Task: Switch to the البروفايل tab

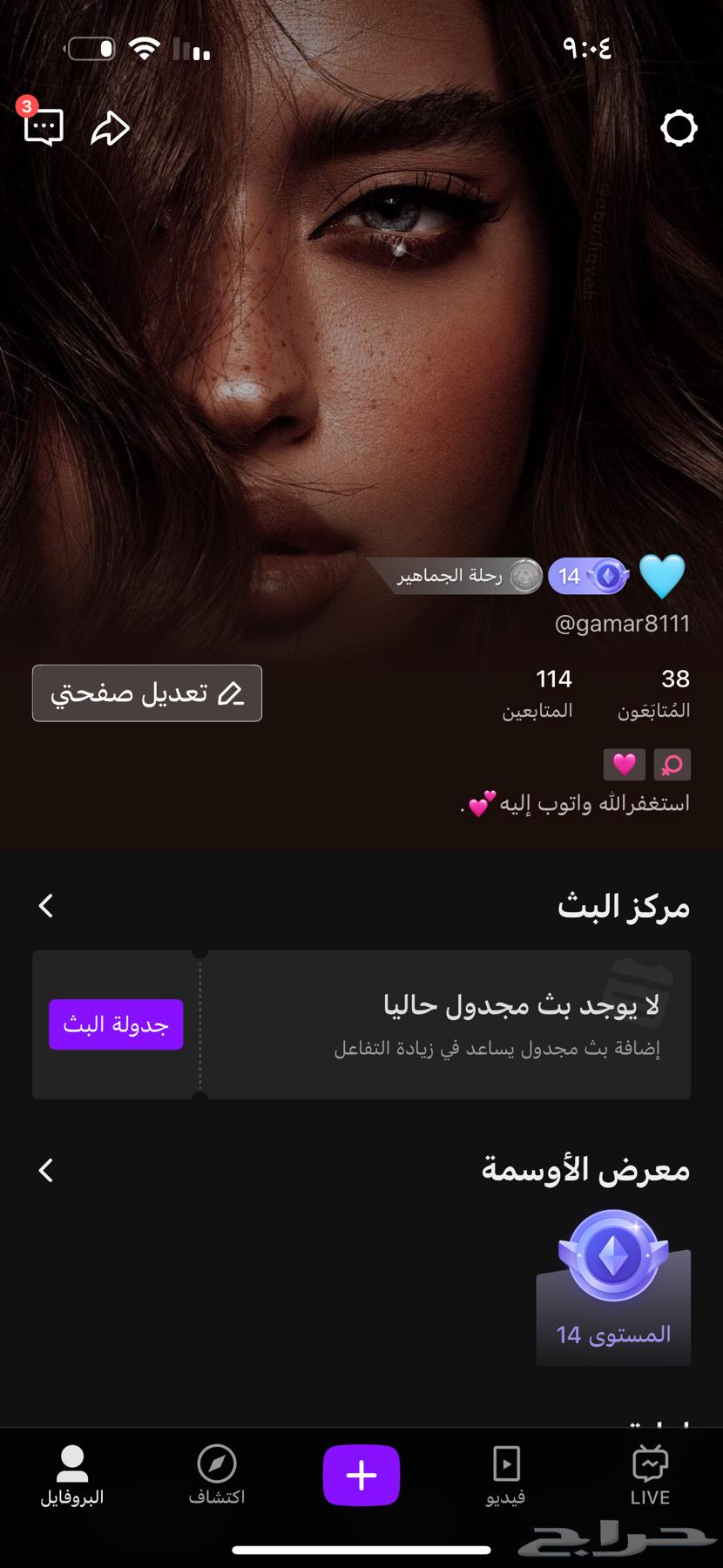Action: [x=72, y=1477]
